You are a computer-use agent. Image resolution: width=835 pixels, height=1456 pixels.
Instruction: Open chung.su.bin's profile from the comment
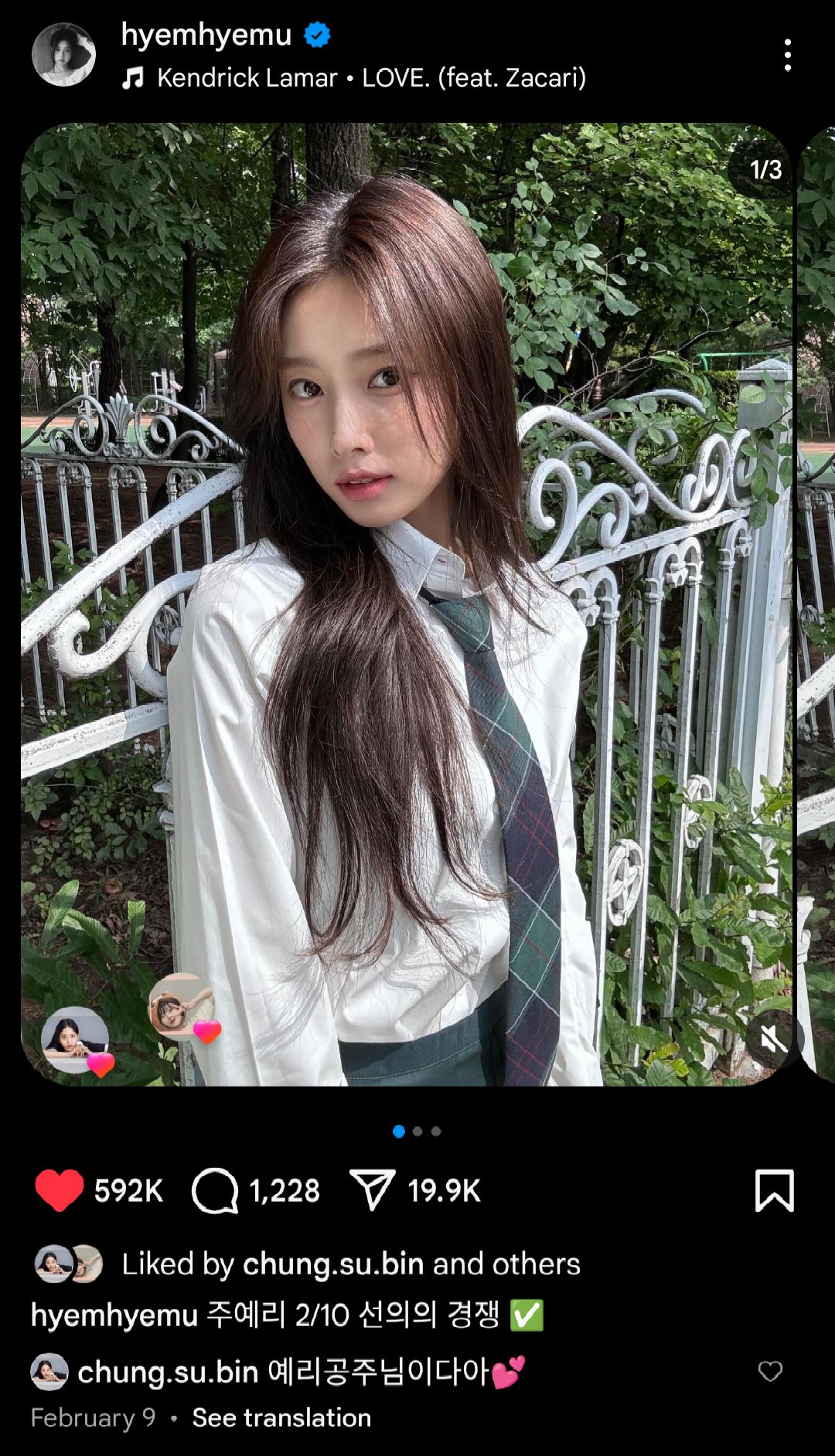pyautogui.click(x=168, y=1372)
